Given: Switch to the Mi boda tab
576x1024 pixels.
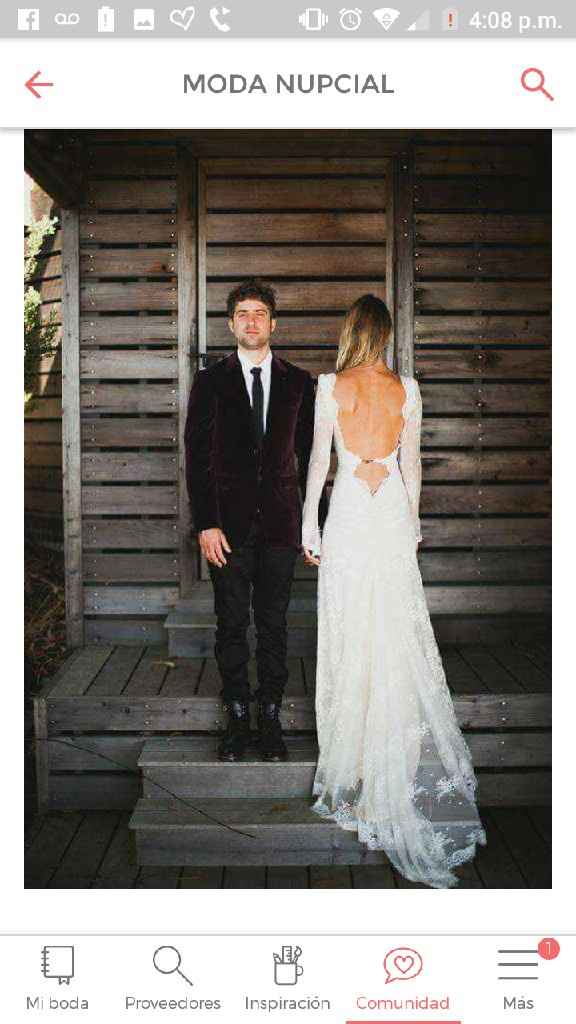Looking at the screenshot, I should click(x=57, y=977).
